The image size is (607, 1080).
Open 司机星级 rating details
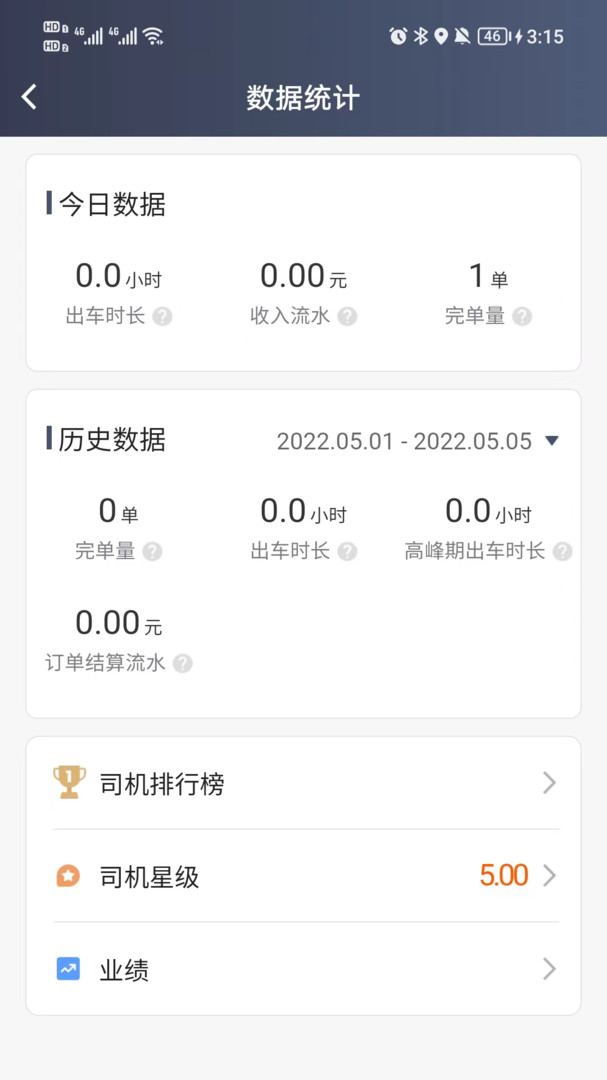[303, 876]
